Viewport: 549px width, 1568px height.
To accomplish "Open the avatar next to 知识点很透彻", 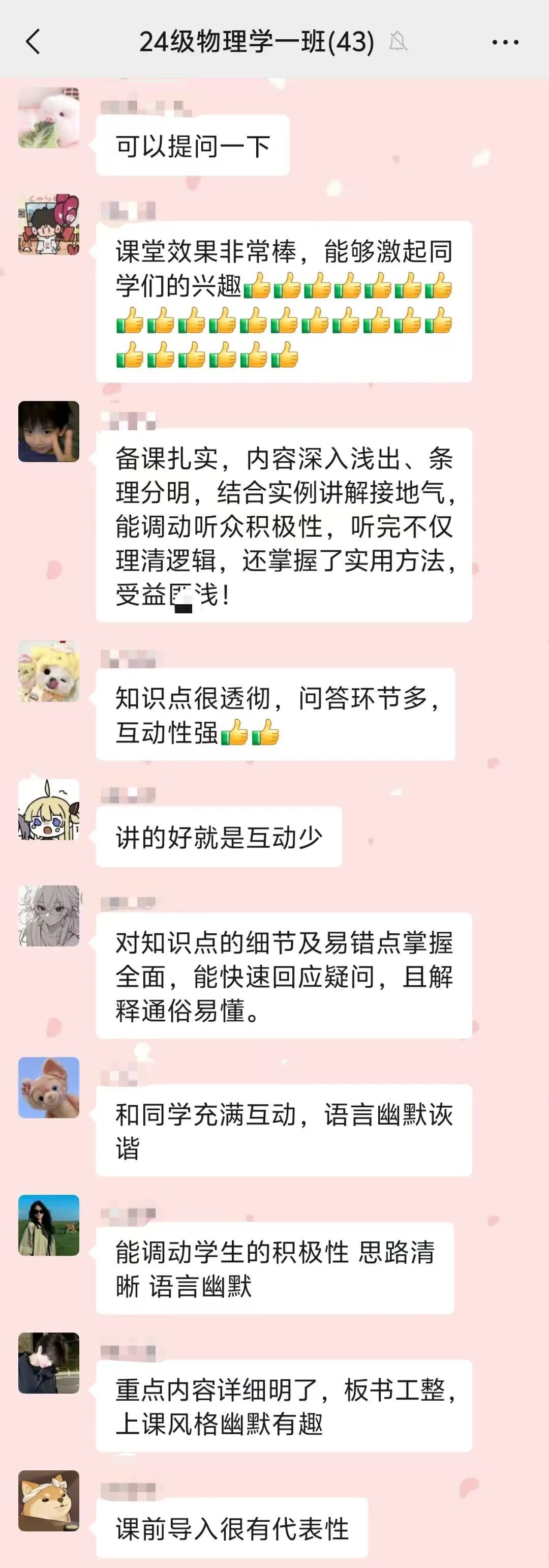I will [x=49, y=671].
